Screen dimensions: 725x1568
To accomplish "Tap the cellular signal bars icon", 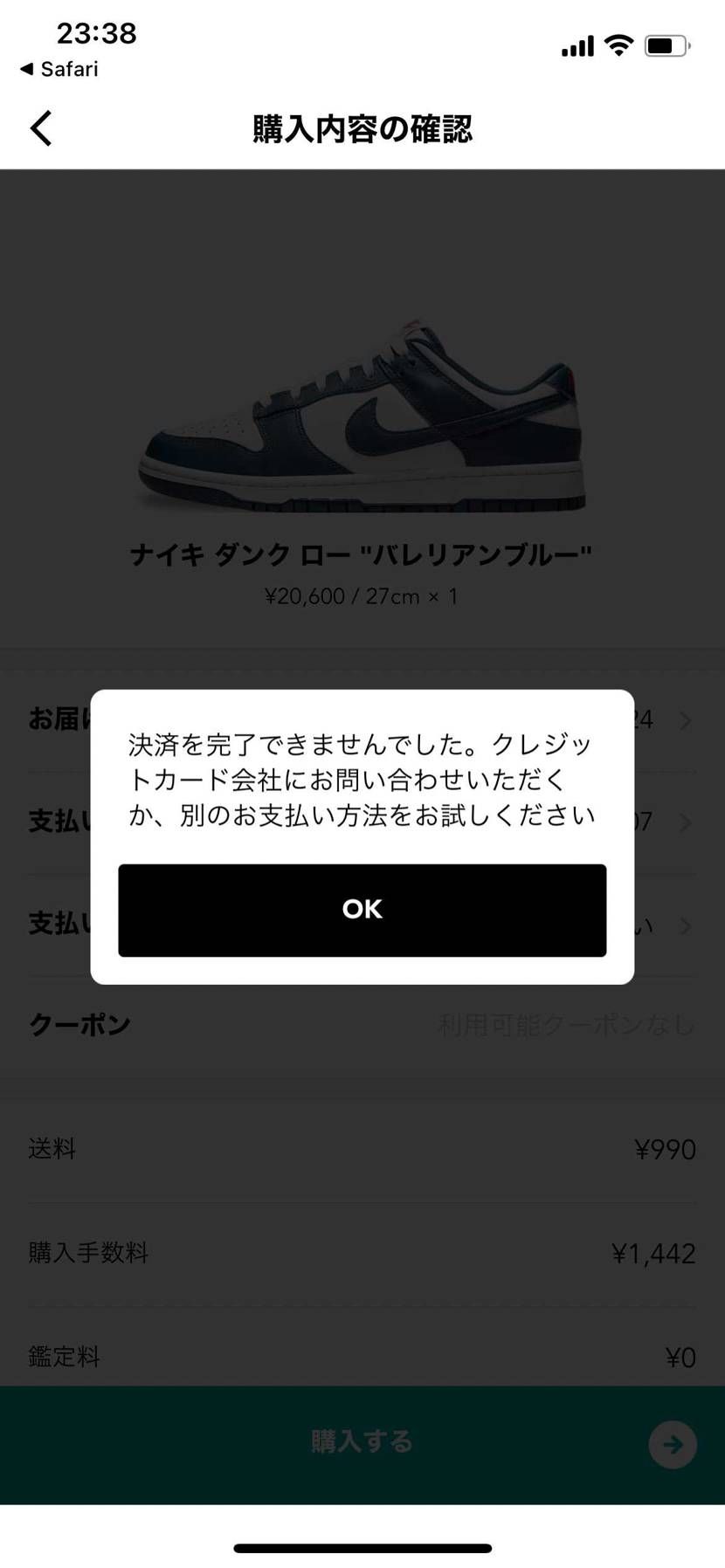I will [577, 45].
